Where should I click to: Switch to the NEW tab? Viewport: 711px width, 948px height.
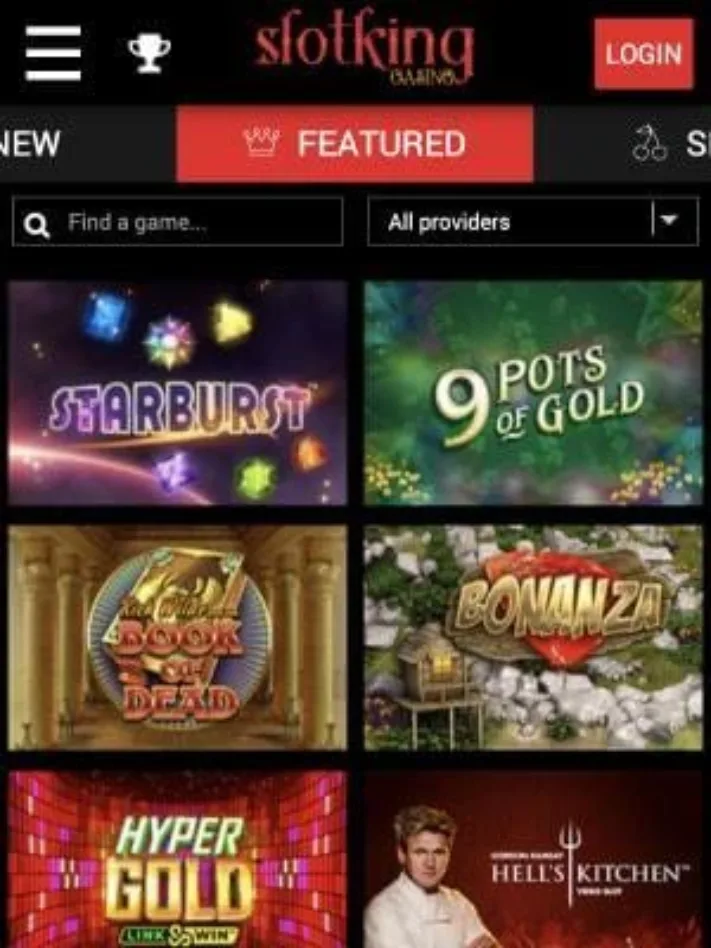pos(32,143)
